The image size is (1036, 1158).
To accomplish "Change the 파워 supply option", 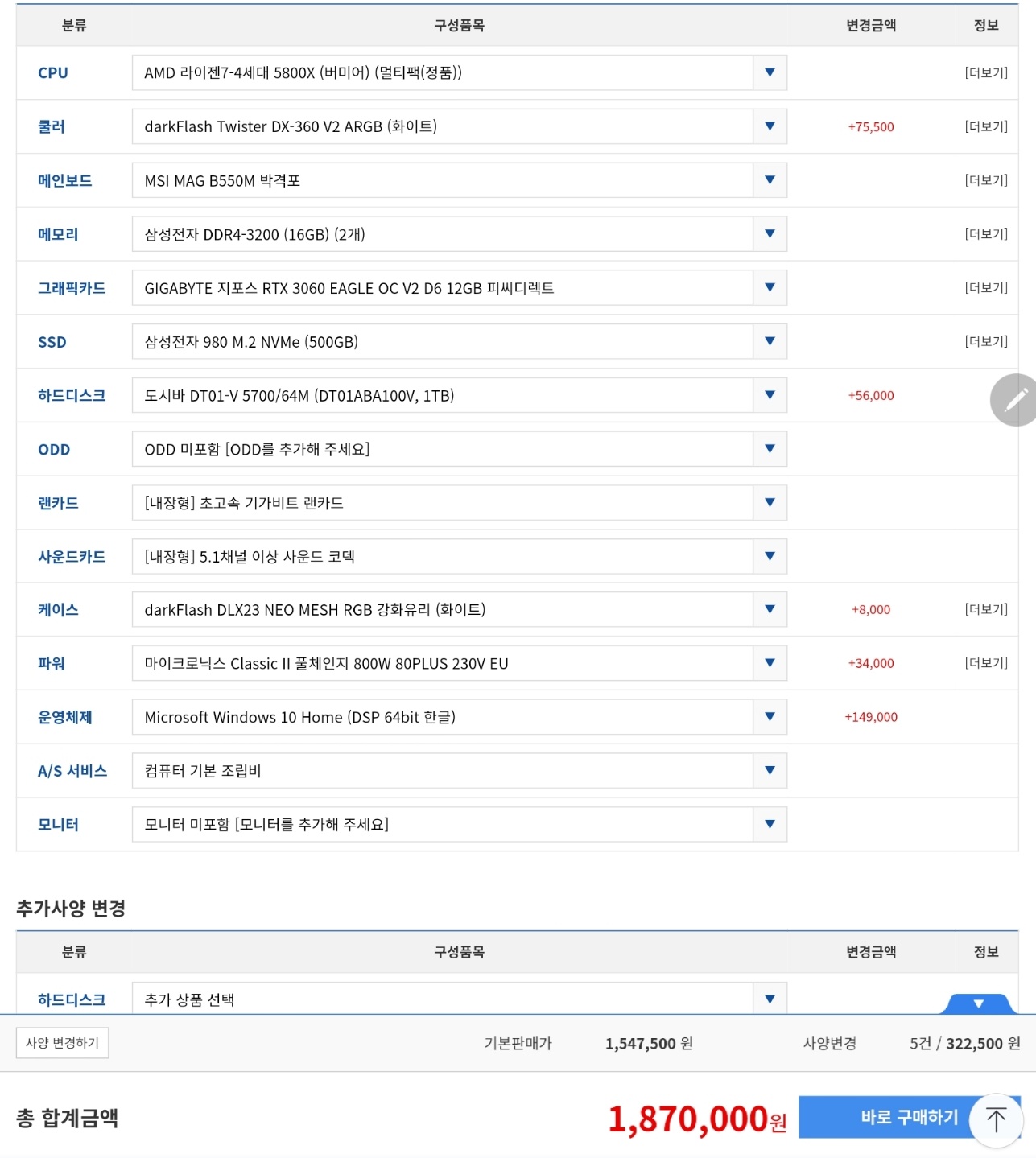I will (770, 664).
